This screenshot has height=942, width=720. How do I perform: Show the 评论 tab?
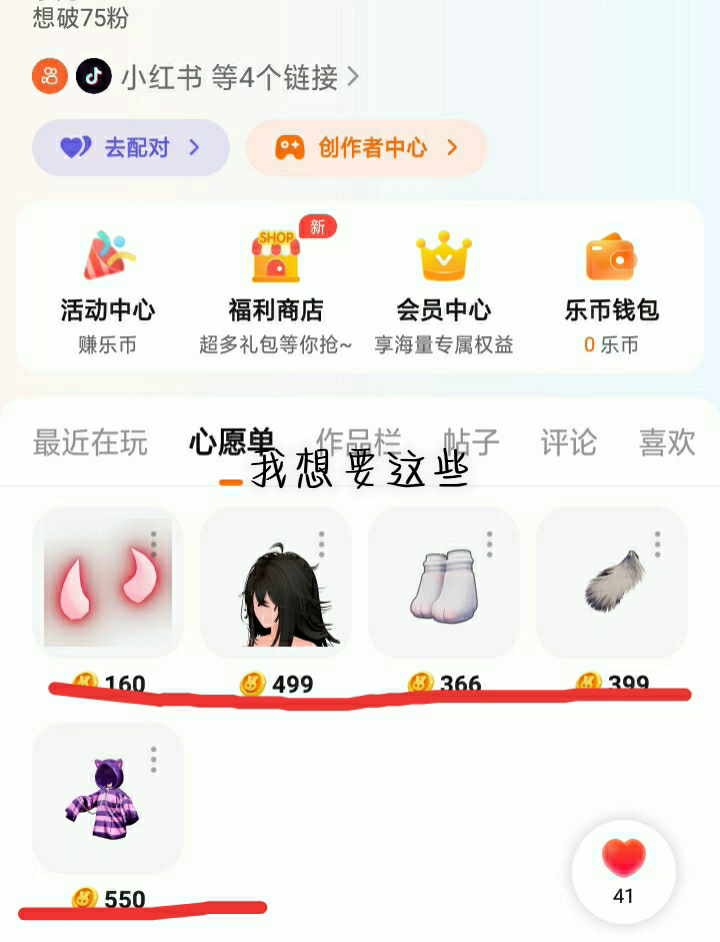tap(568, 442)
